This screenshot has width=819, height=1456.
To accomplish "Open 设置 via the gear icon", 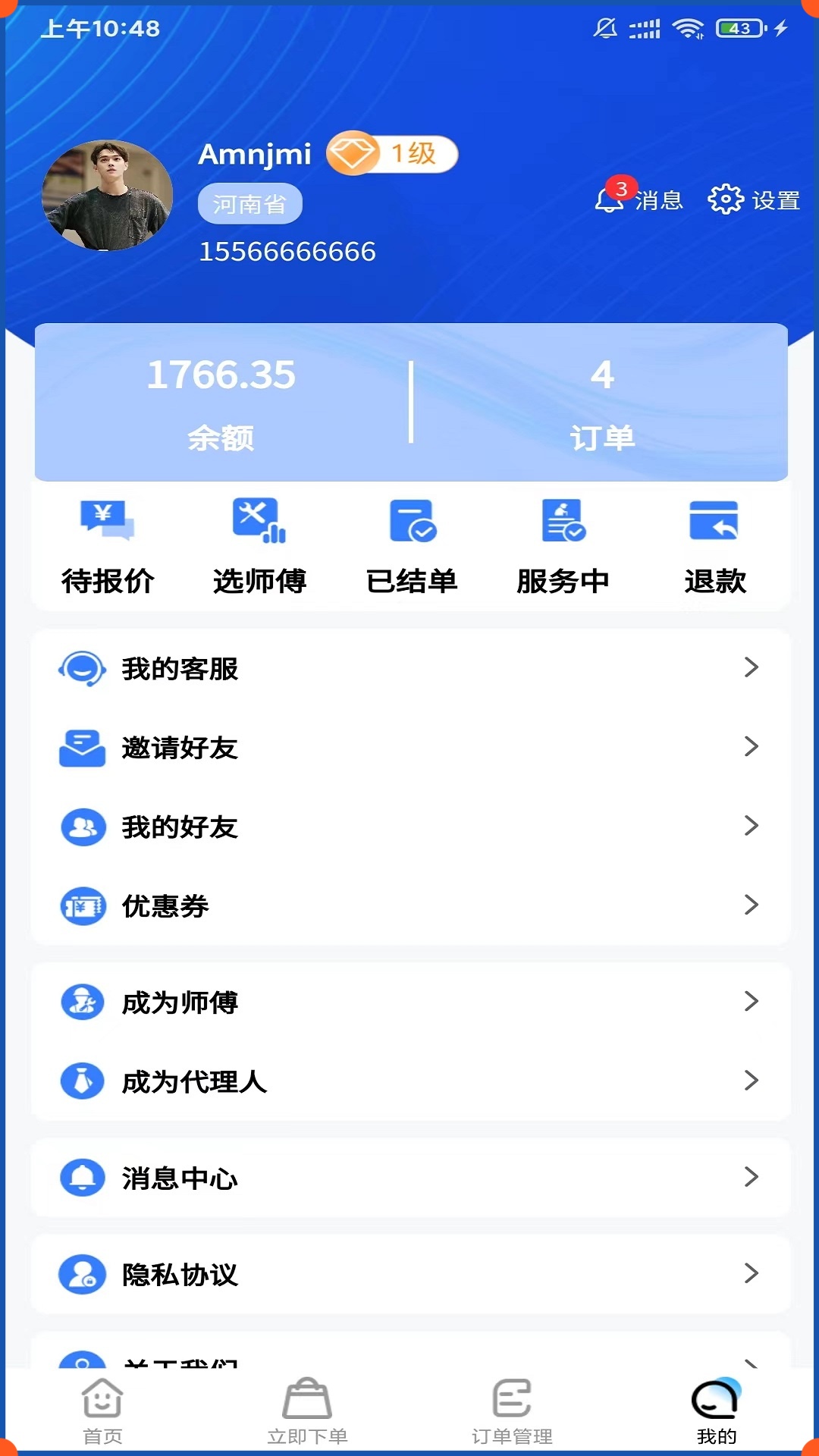I will [725, 199].
